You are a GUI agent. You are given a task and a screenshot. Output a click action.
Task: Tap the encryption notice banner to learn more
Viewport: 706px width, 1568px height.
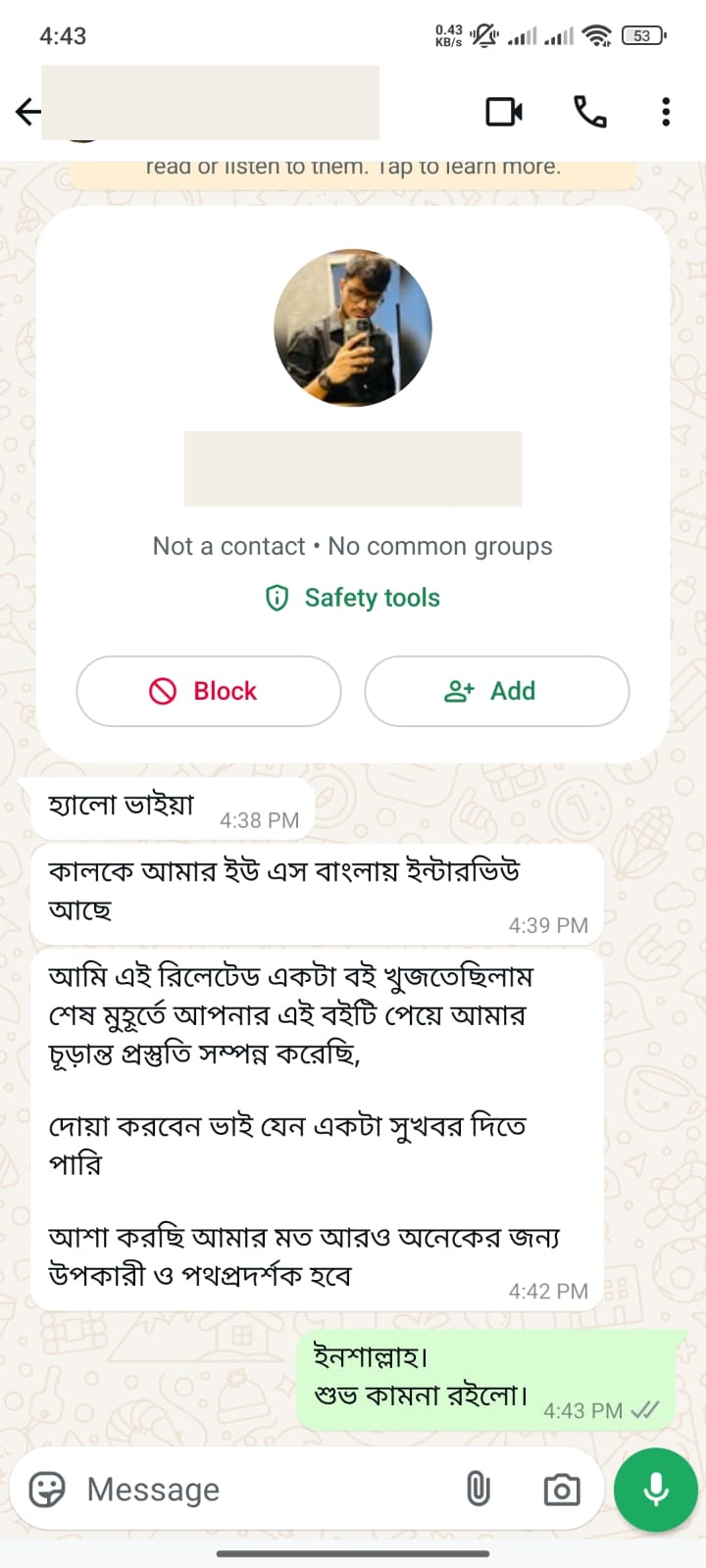353,169
